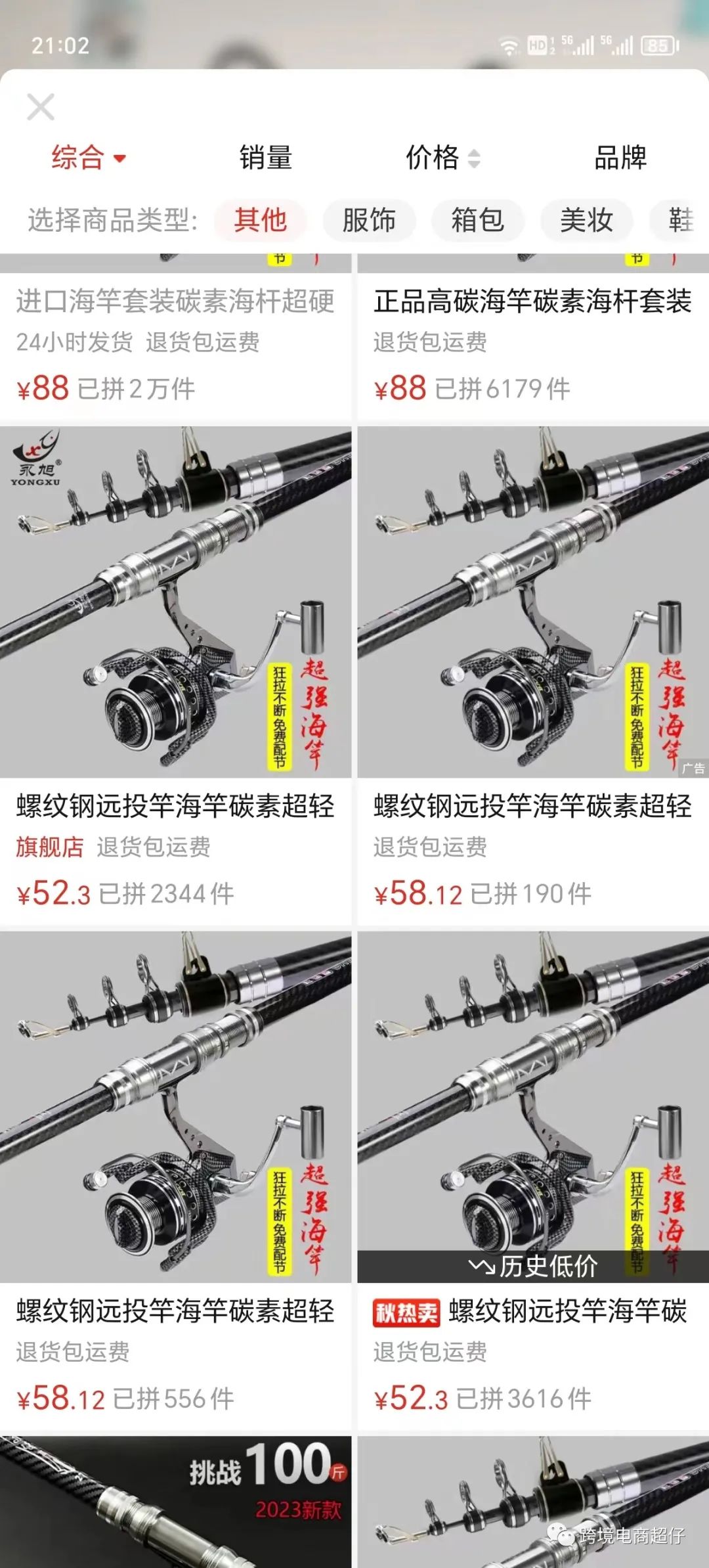Open the 综合 sort dropdown
709x1568 pixels.
[x=88, y=158]
